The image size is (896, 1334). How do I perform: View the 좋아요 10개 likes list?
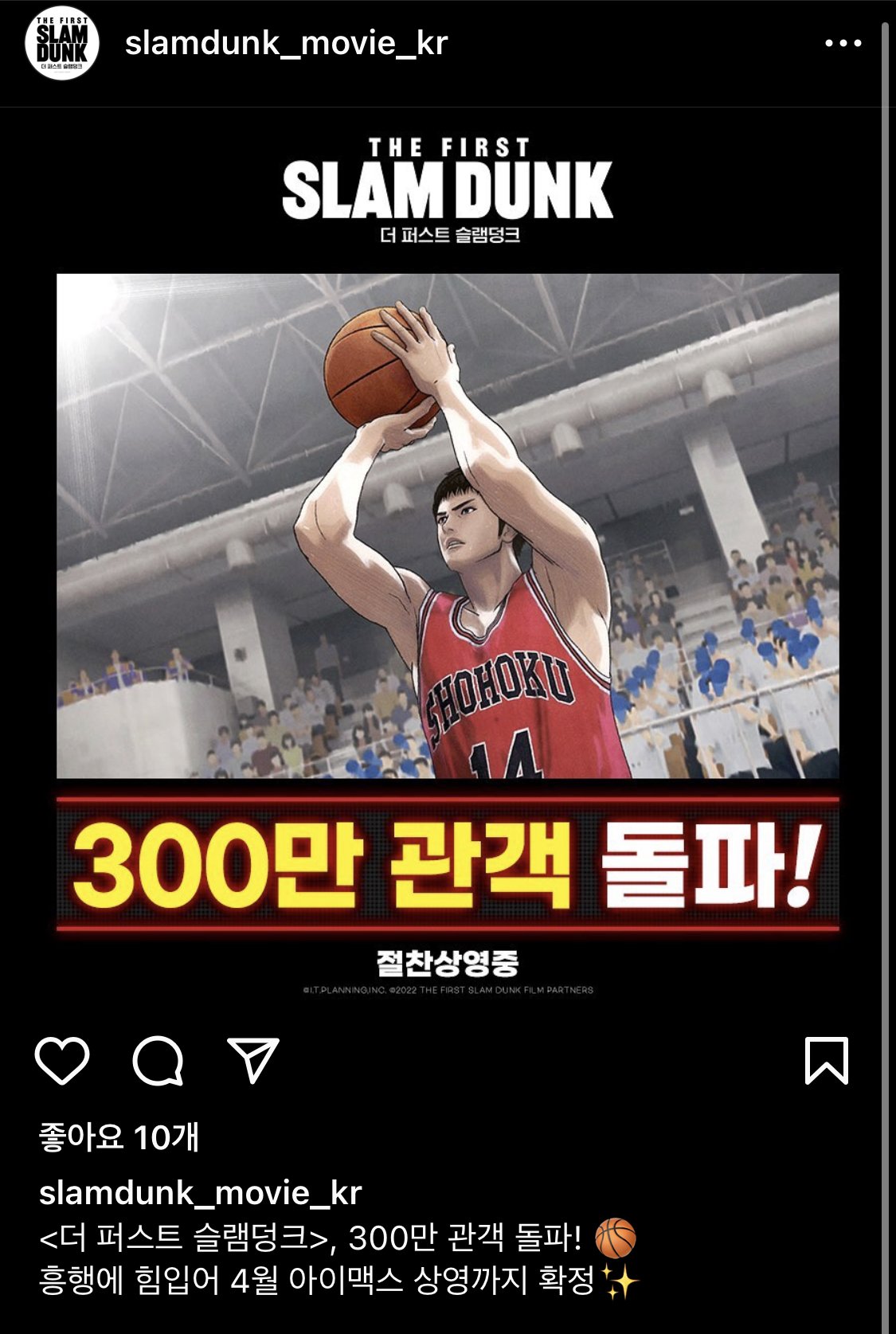[x=119, y=1136]
